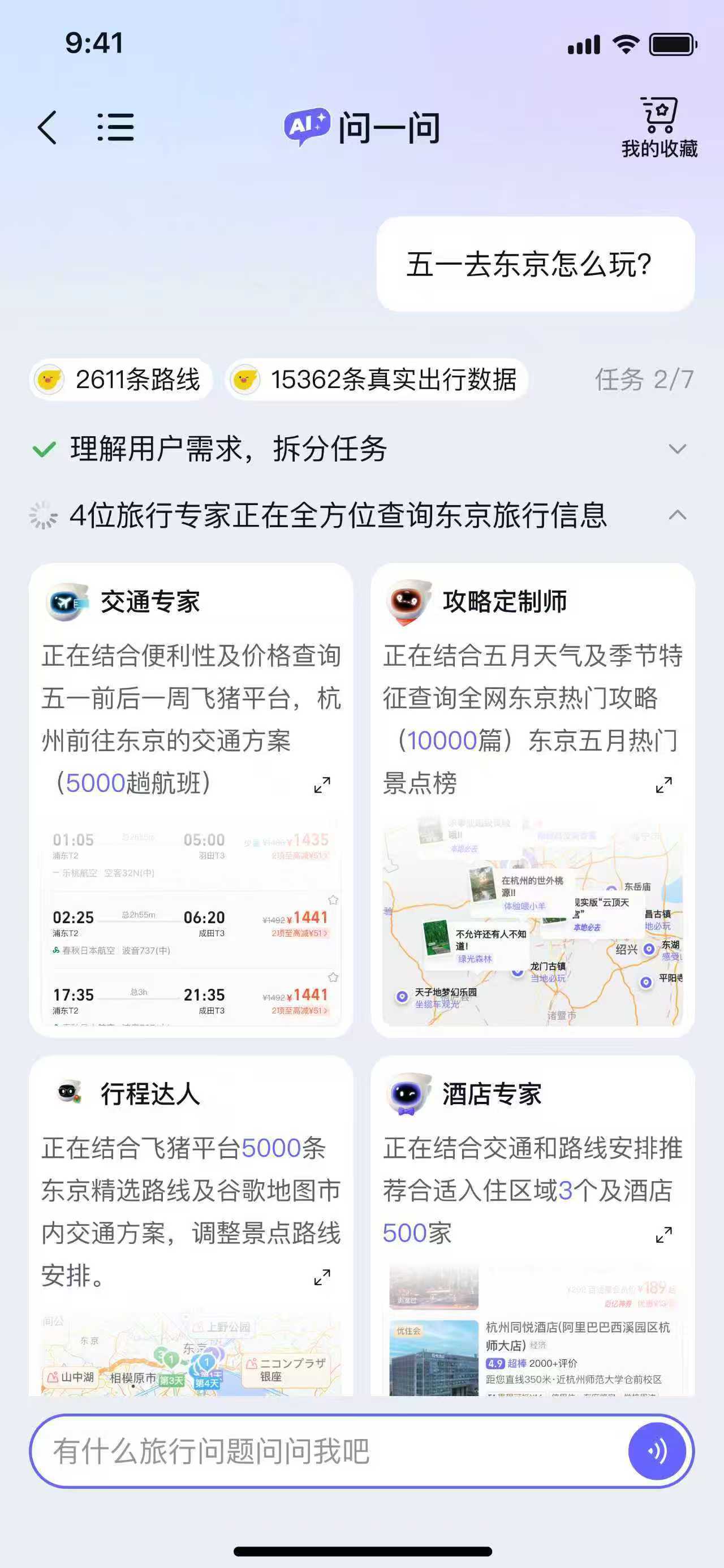Expand the 理解用户需求，拆分任务 step

click(x=677, y=449)
